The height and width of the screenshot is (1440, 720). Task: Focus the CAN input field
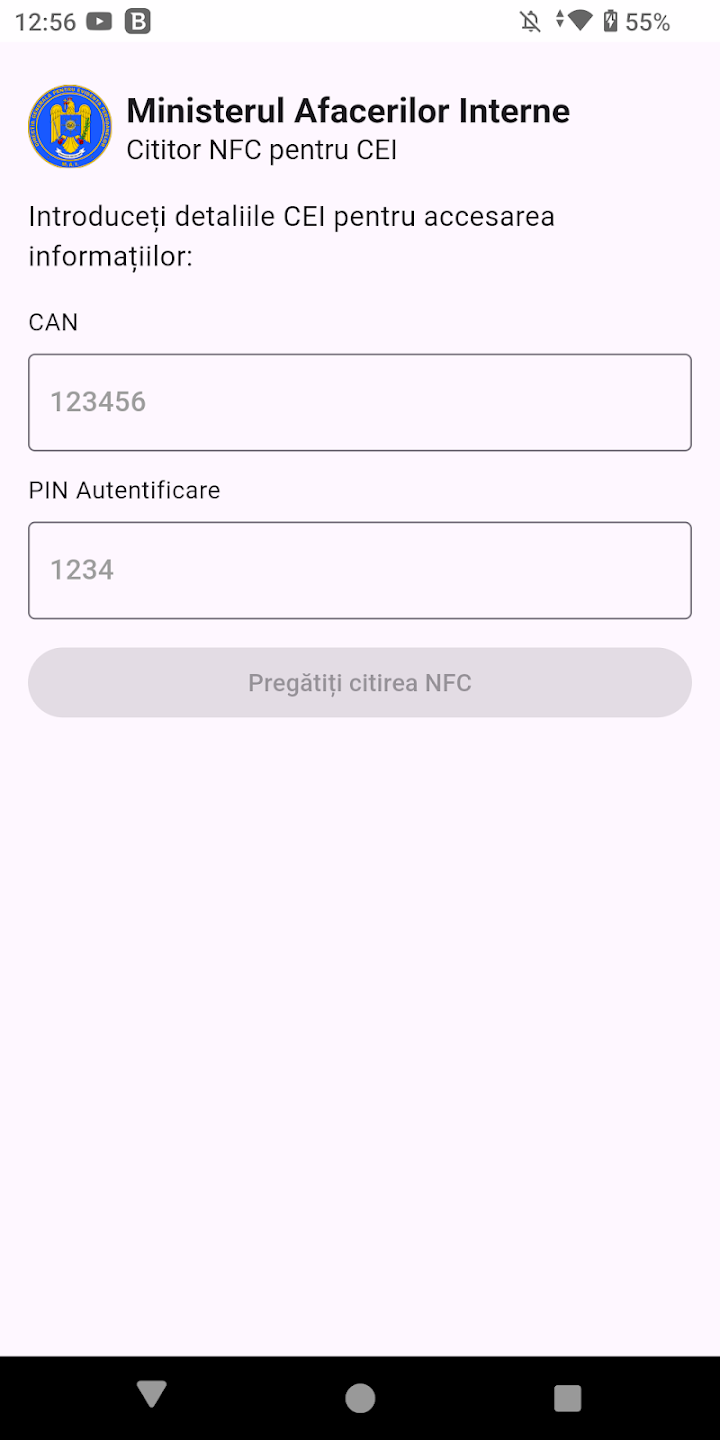[x=360, y=402]
